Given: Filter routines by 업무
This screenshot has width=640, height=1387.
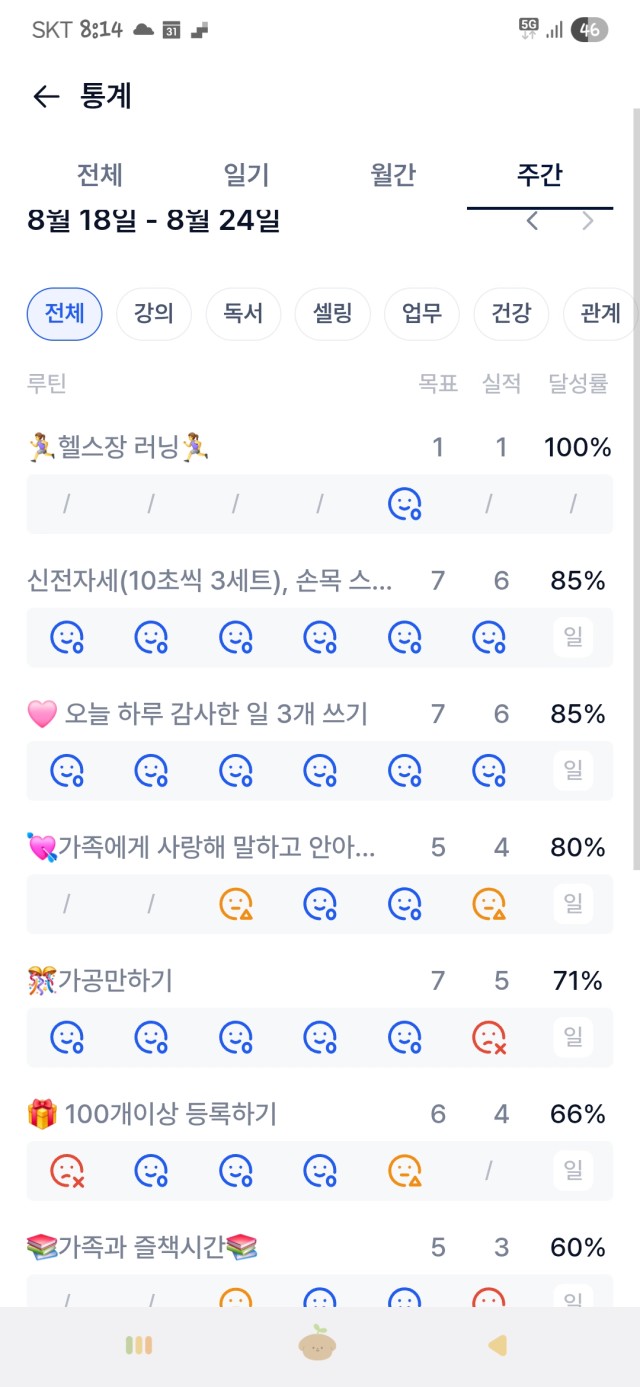Looking at the screenshot, I should (421, 314).
